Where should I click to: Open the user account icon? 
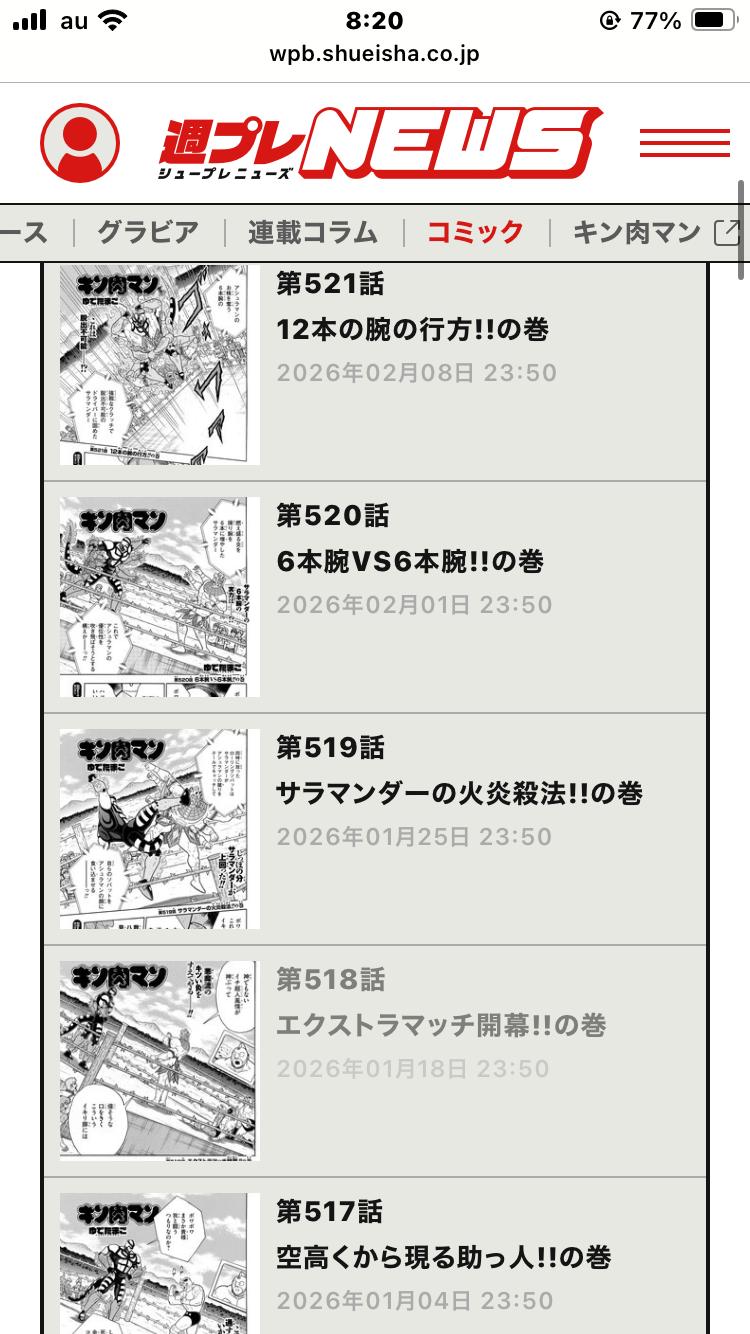tap(80, 143)
